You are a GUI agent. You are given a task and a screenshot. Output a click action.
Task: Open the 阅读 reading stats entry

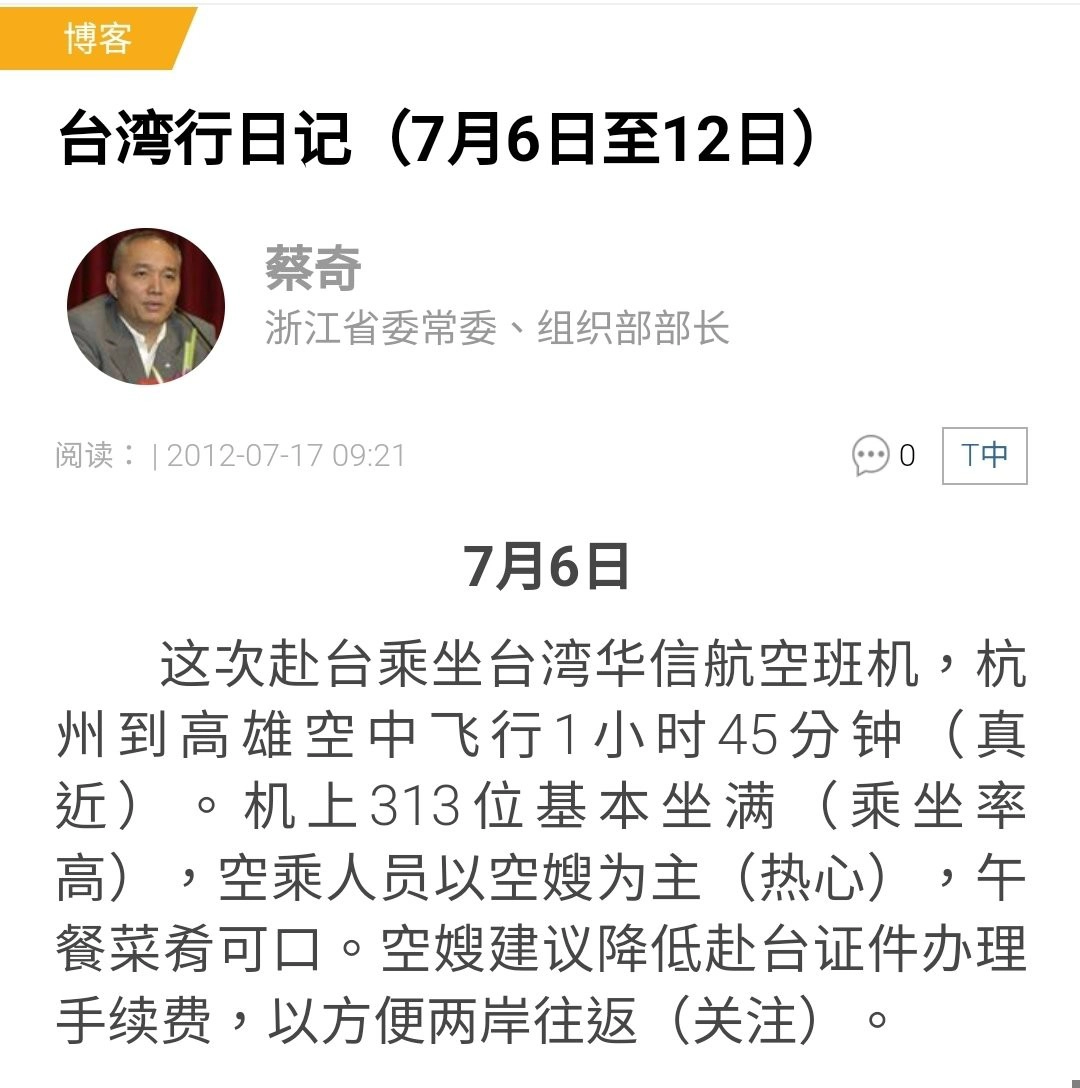coord(85,455)
